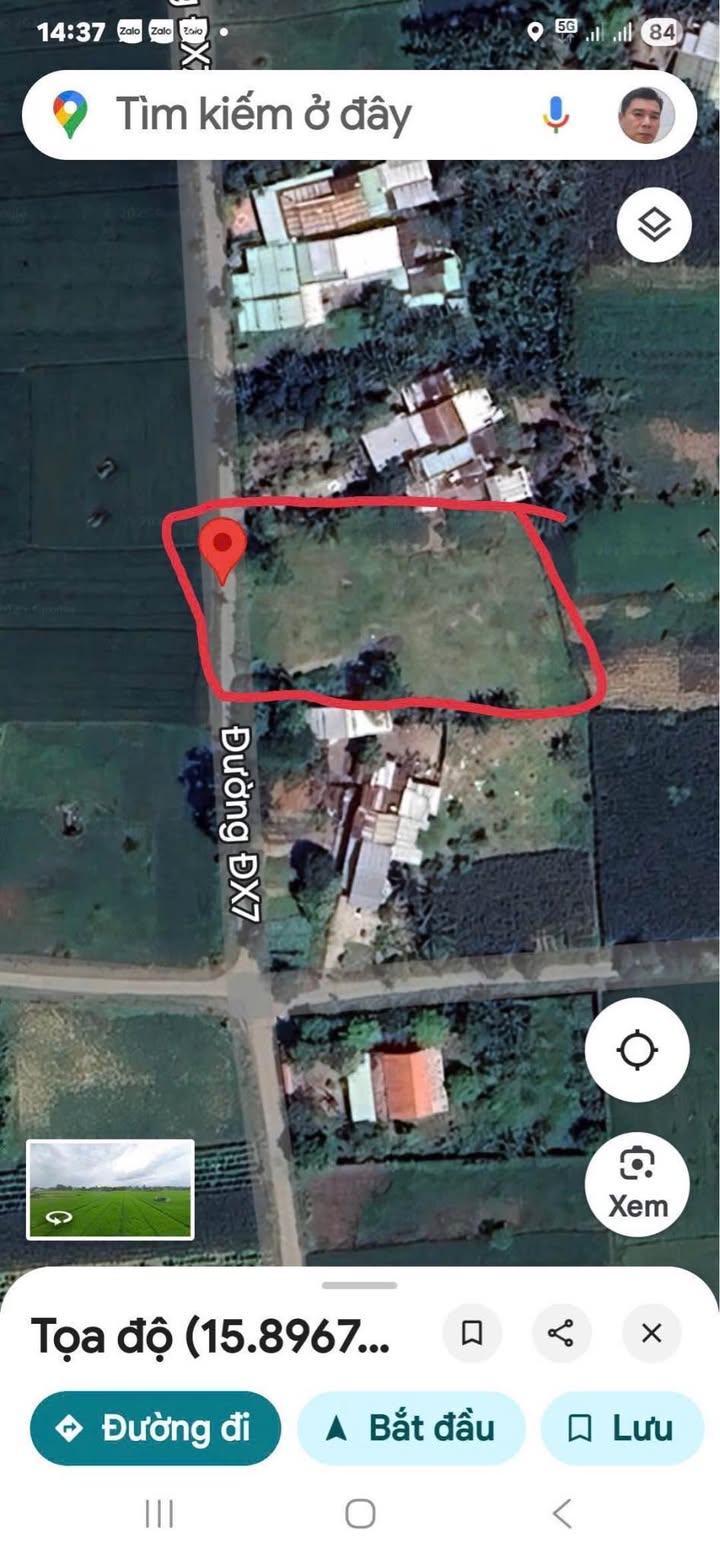Open the Street View thumbnail preview
The width and height of the screenshot is (720, 1559).
pos(110,1189)
